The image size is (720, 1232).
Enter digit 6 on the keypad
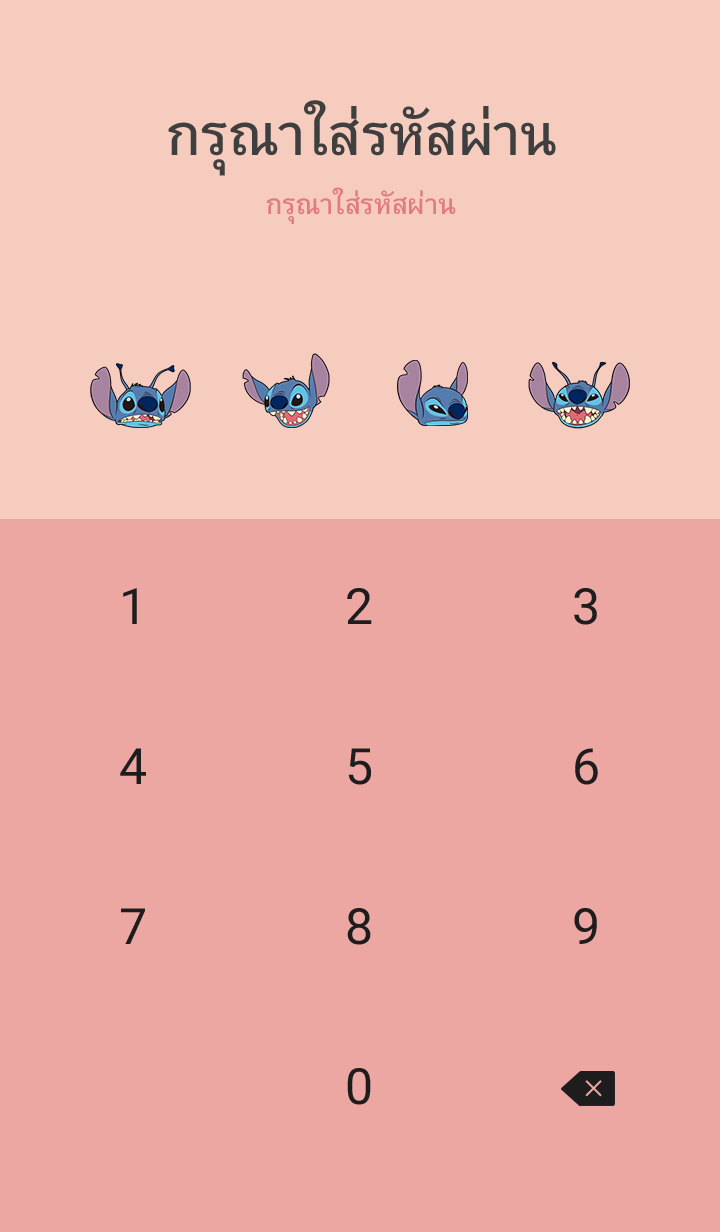click(585, 767)
